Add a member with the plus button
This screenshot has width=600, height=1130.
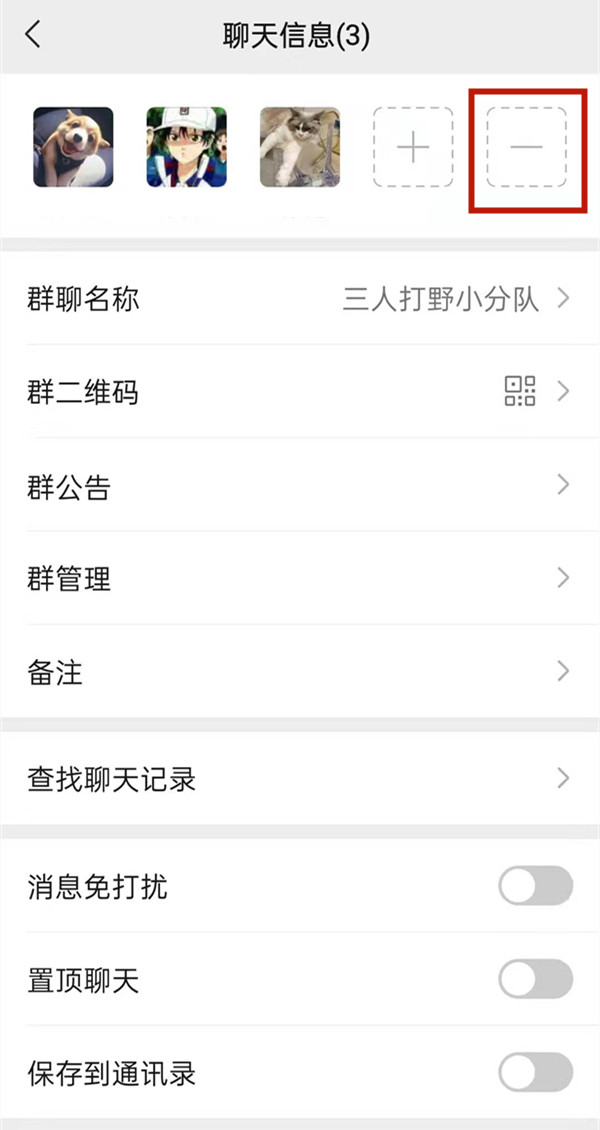(x=413, y=147)
